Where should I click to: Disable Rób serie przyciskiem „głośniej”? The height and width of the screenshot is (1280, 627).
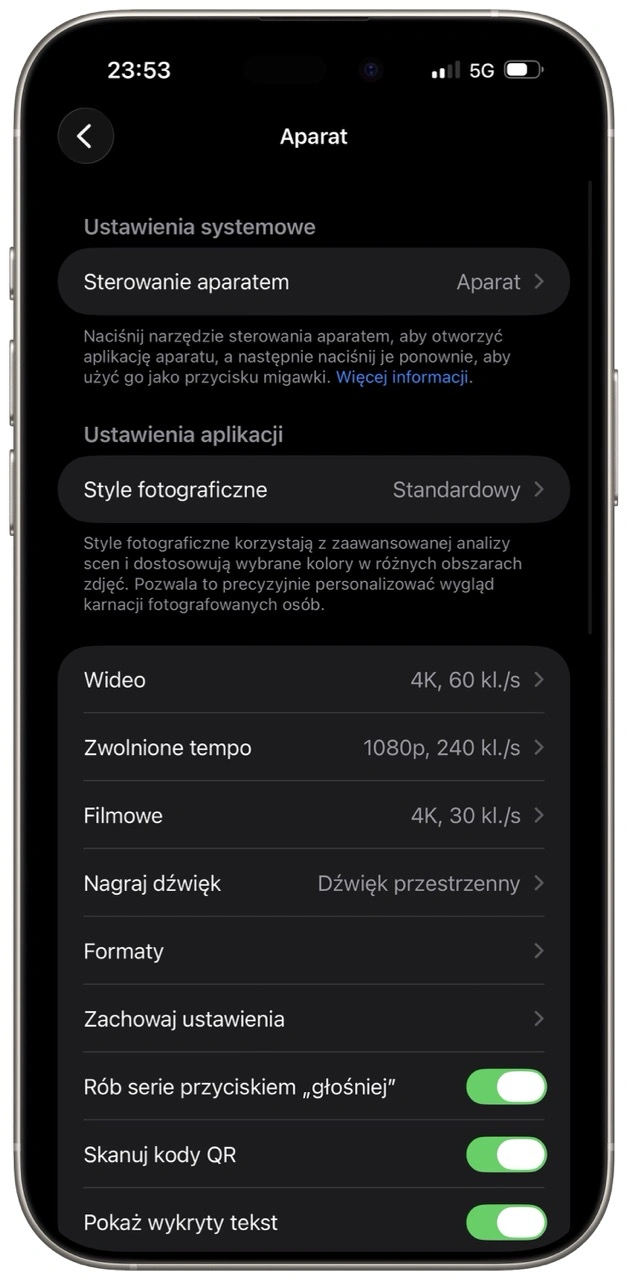506,1087
